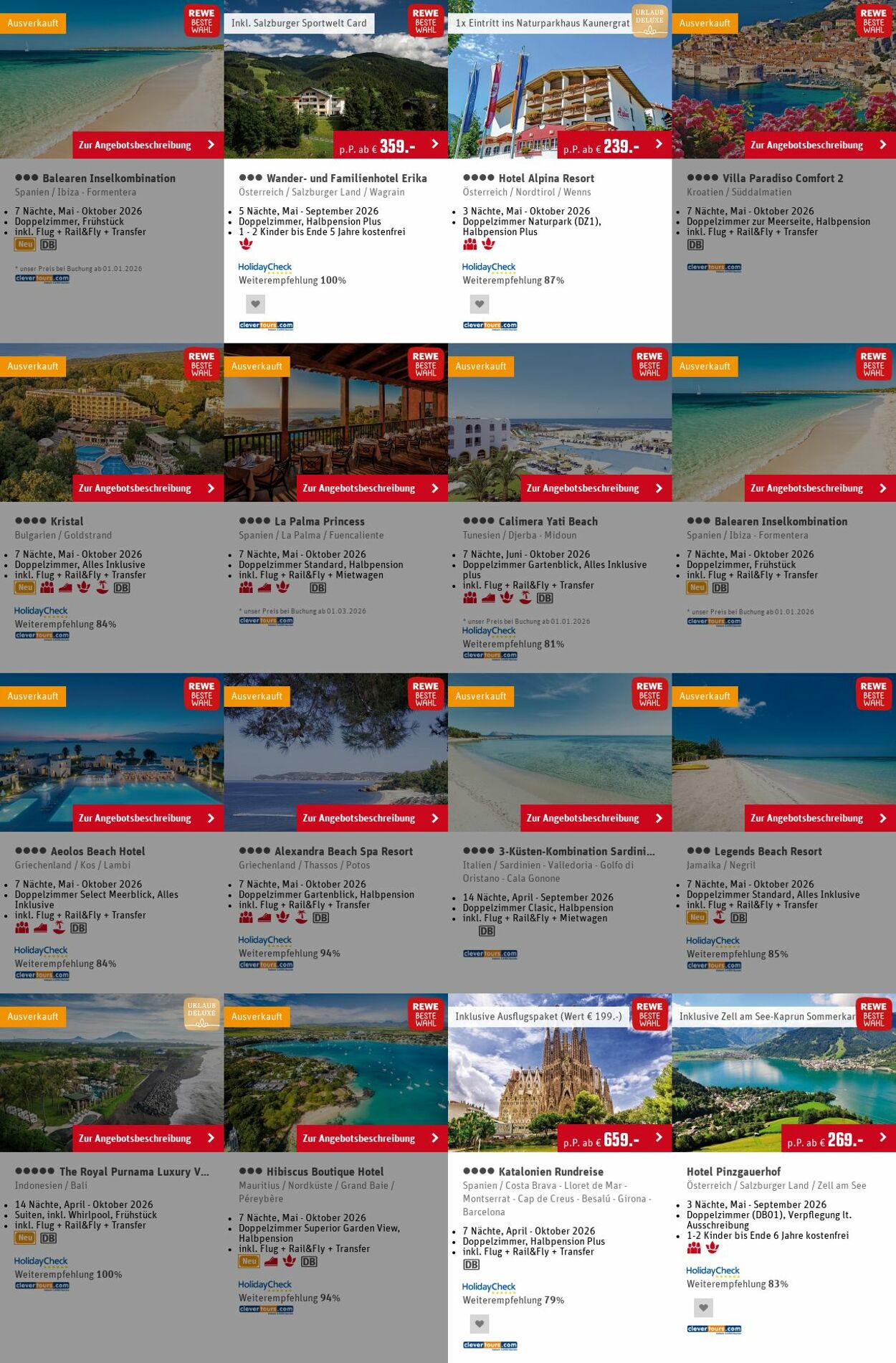The image size is (896, 1363).
Task: See the offer description for Calimera Yati Beach
Action: pyautogui.click(x=595, y=488)
